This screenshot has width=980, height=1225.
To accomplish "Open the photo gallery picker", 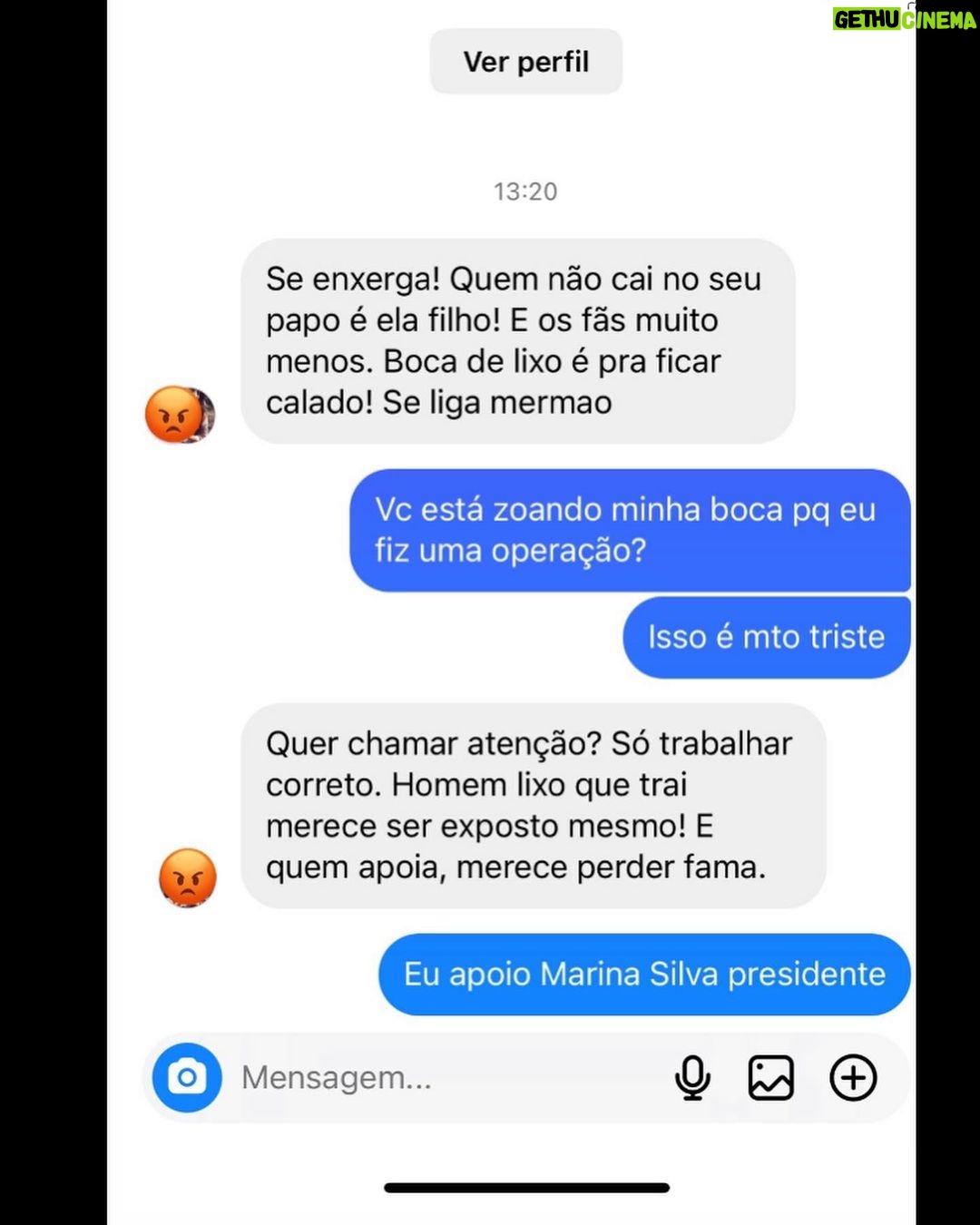I will (770, 1078).
